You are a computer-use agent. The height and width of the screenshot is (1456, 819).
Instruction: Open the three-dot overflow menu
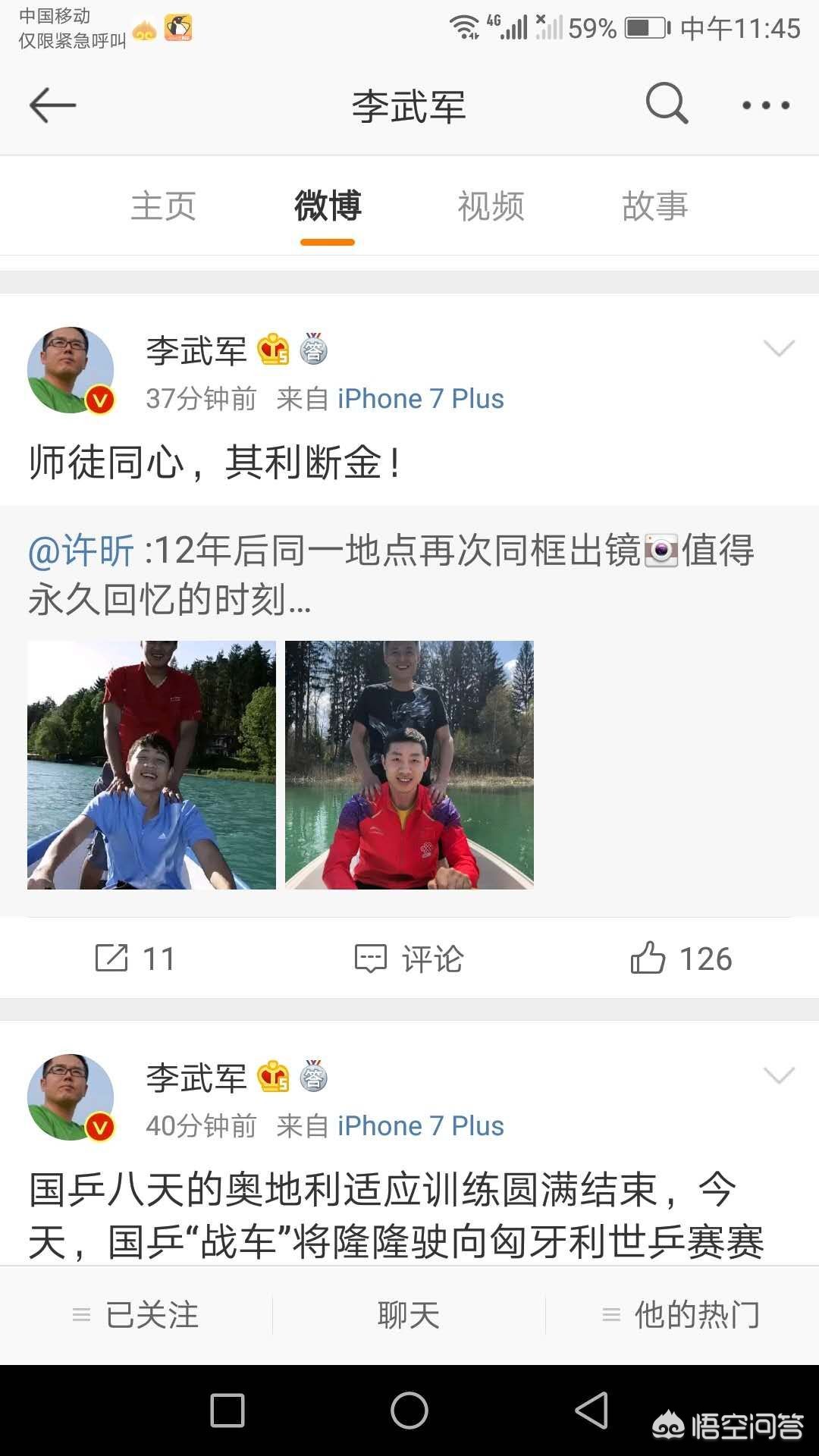(x=766, y=105)
